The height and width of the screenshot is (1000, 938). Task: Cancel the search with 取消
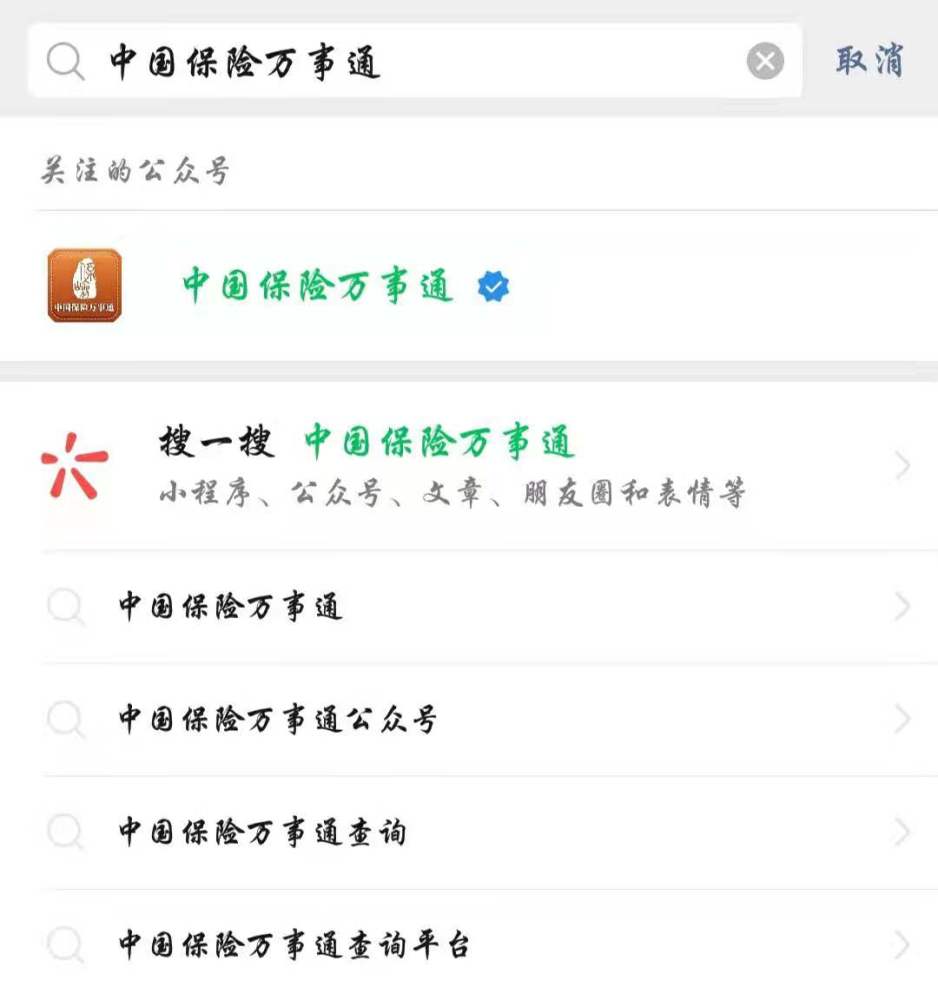(869, 62)
